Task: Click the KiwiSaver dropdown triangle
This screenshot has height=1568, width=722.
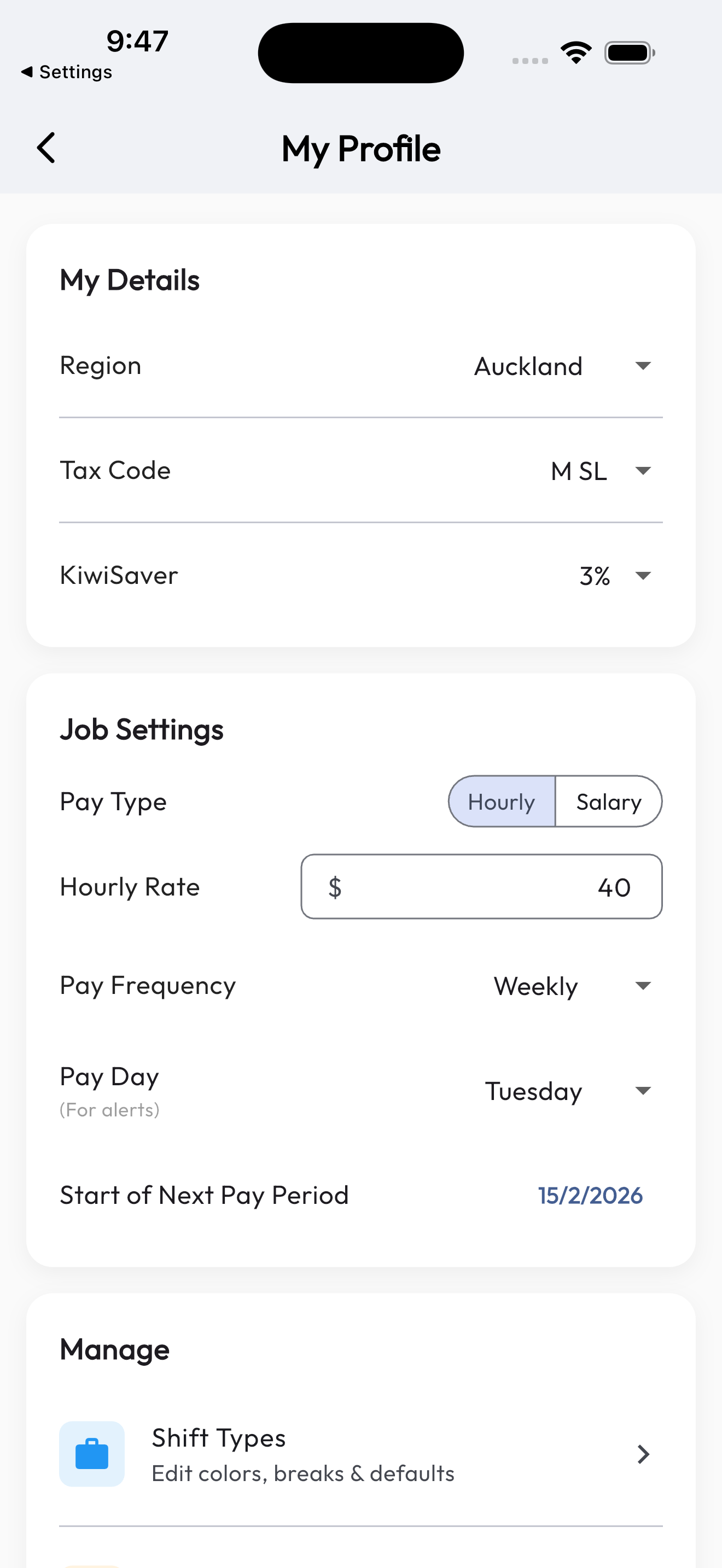Action: pyautogui.click(x=644, y=576)
